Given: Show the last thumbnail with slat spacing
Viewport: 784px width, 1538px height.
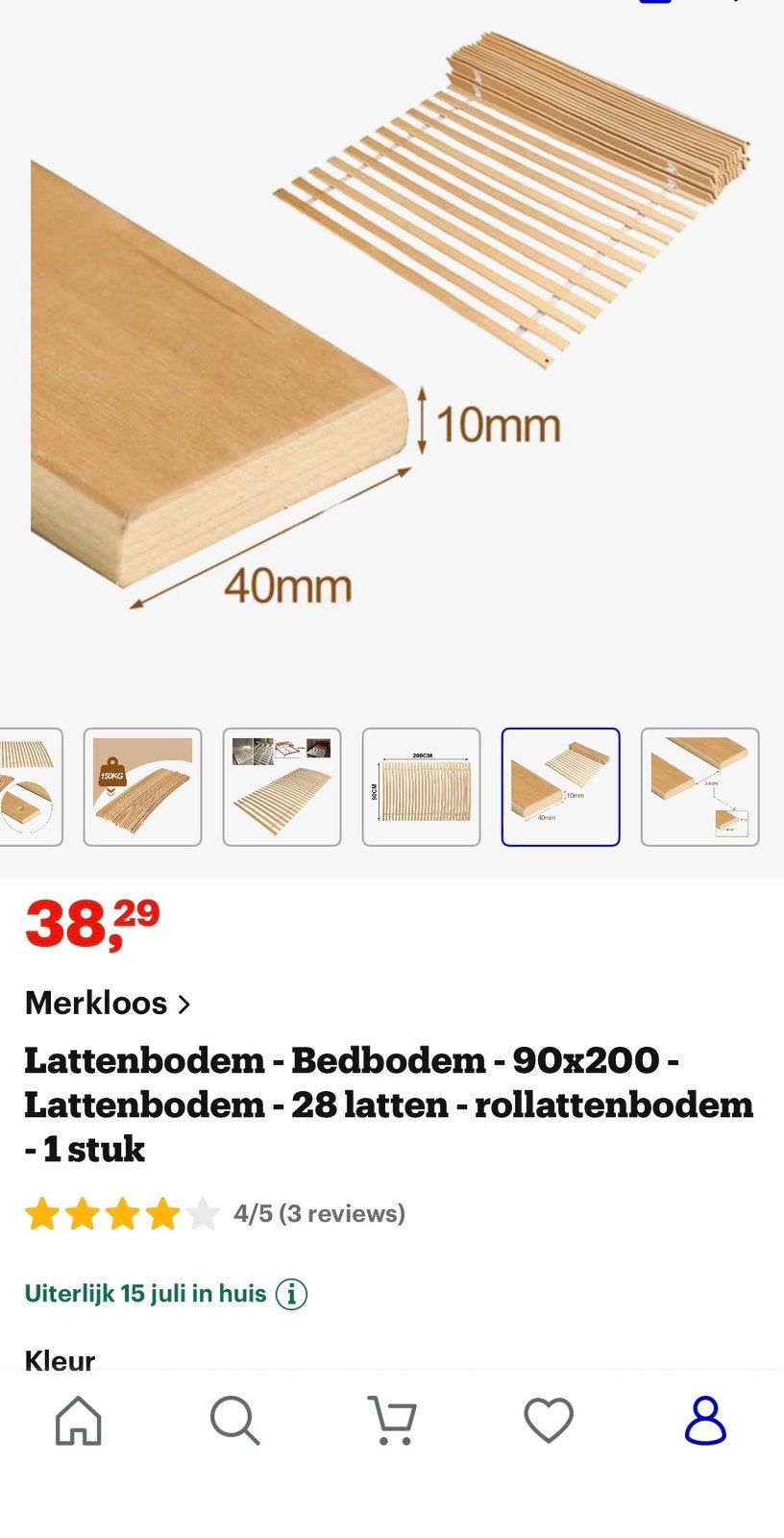Looking at the screenshot, I should (699, 786).
